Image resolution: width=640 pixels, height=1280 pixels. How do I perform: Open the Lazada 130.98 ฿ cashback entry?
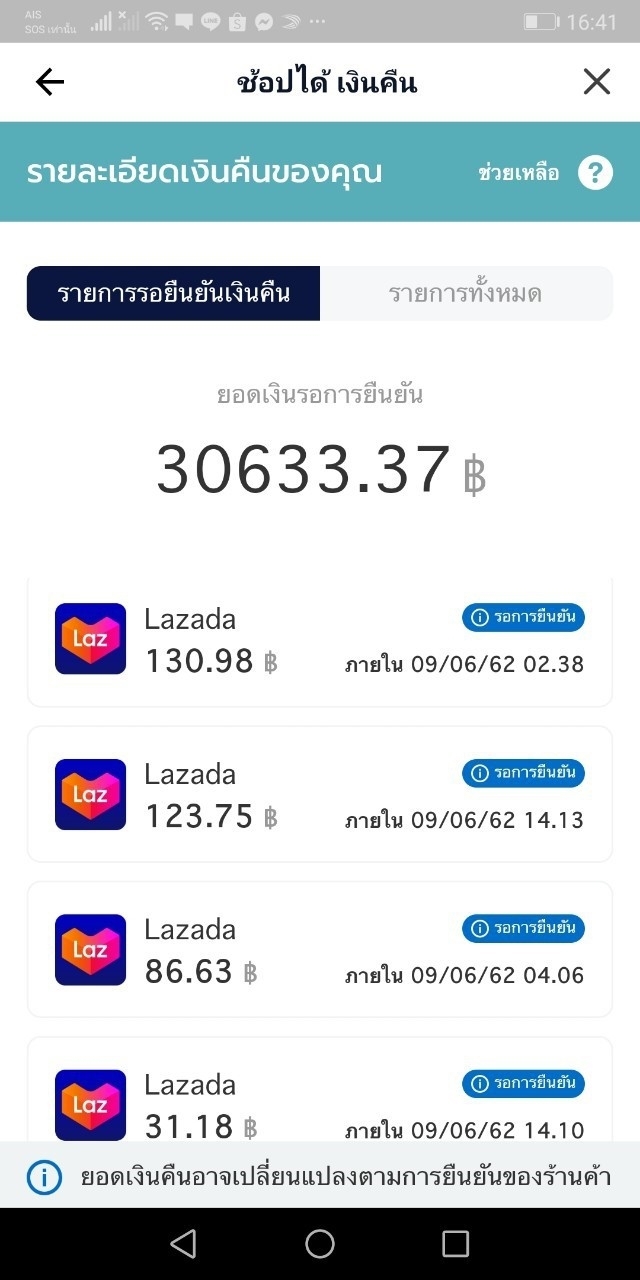coord(320,641)
